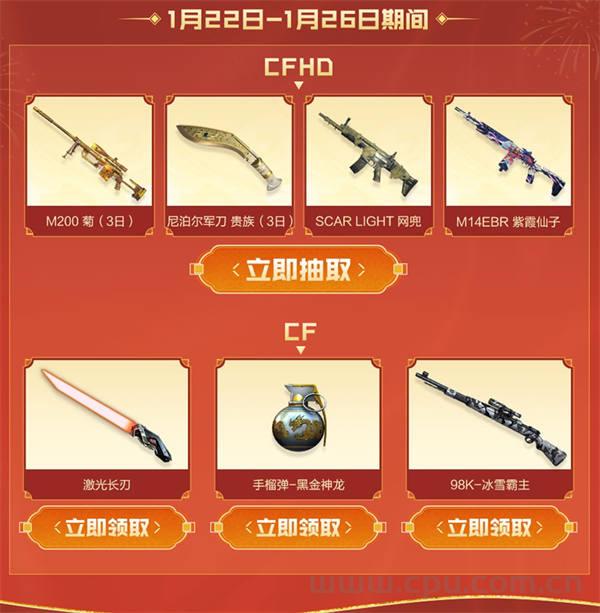Claim the 98K-冰雪霸主 with its 立即领取 button
Image resolution: width=600 pixels, height=613 pixels.
tap(490, 528)
